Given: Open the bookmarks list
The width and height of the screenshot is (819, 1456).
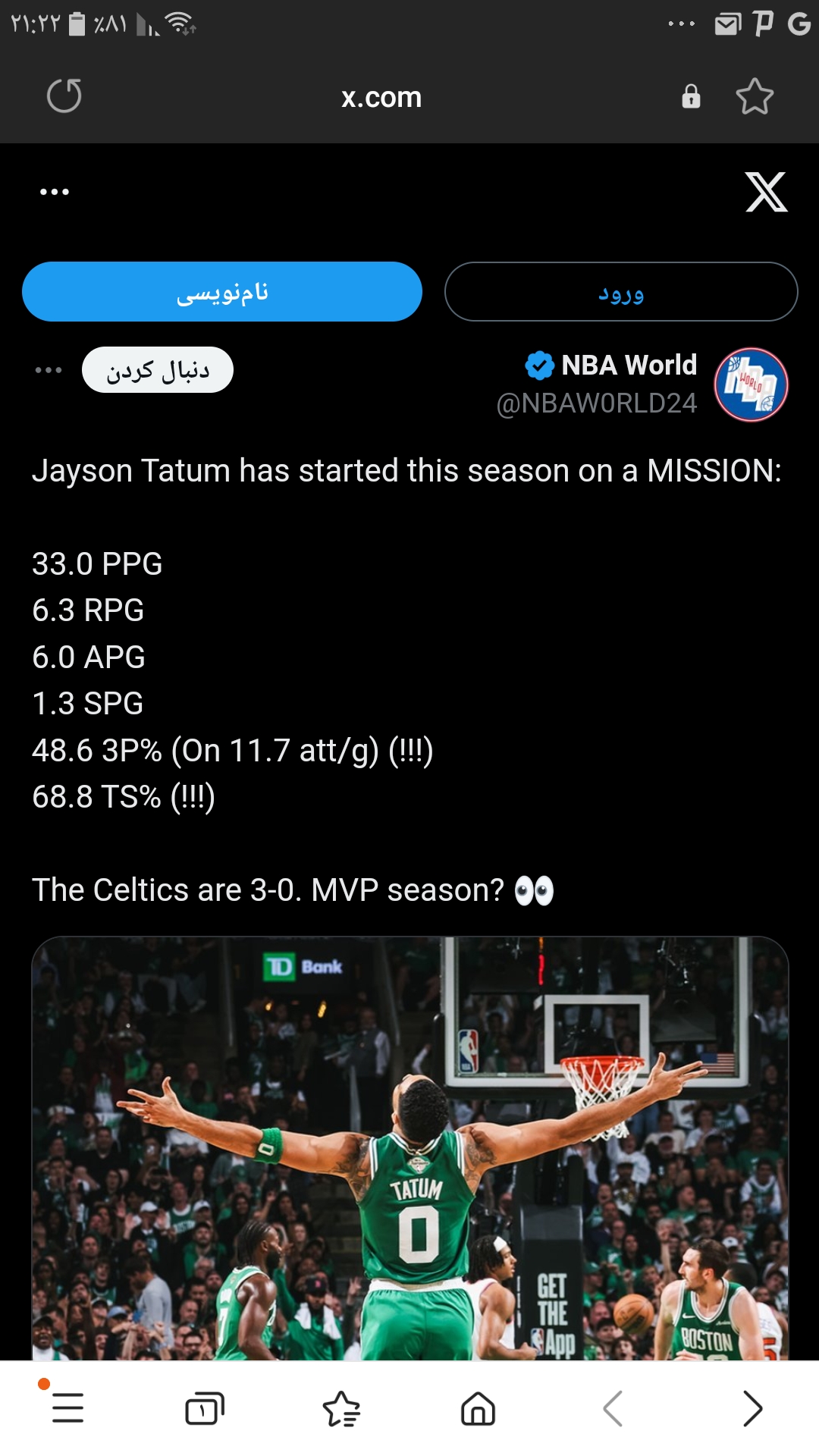Looking at the screenshot, I should pyautogui.click(x=341, y=1408).
